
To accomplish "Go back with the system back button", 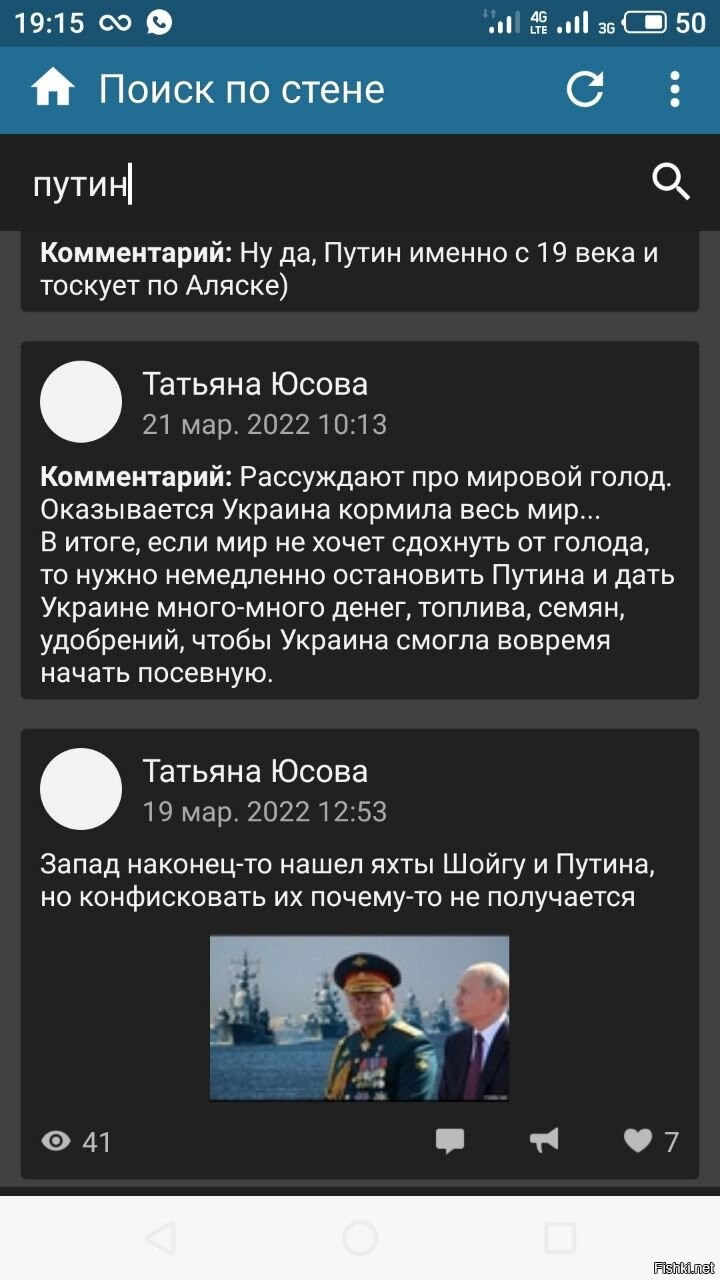I will (160, 1238).
